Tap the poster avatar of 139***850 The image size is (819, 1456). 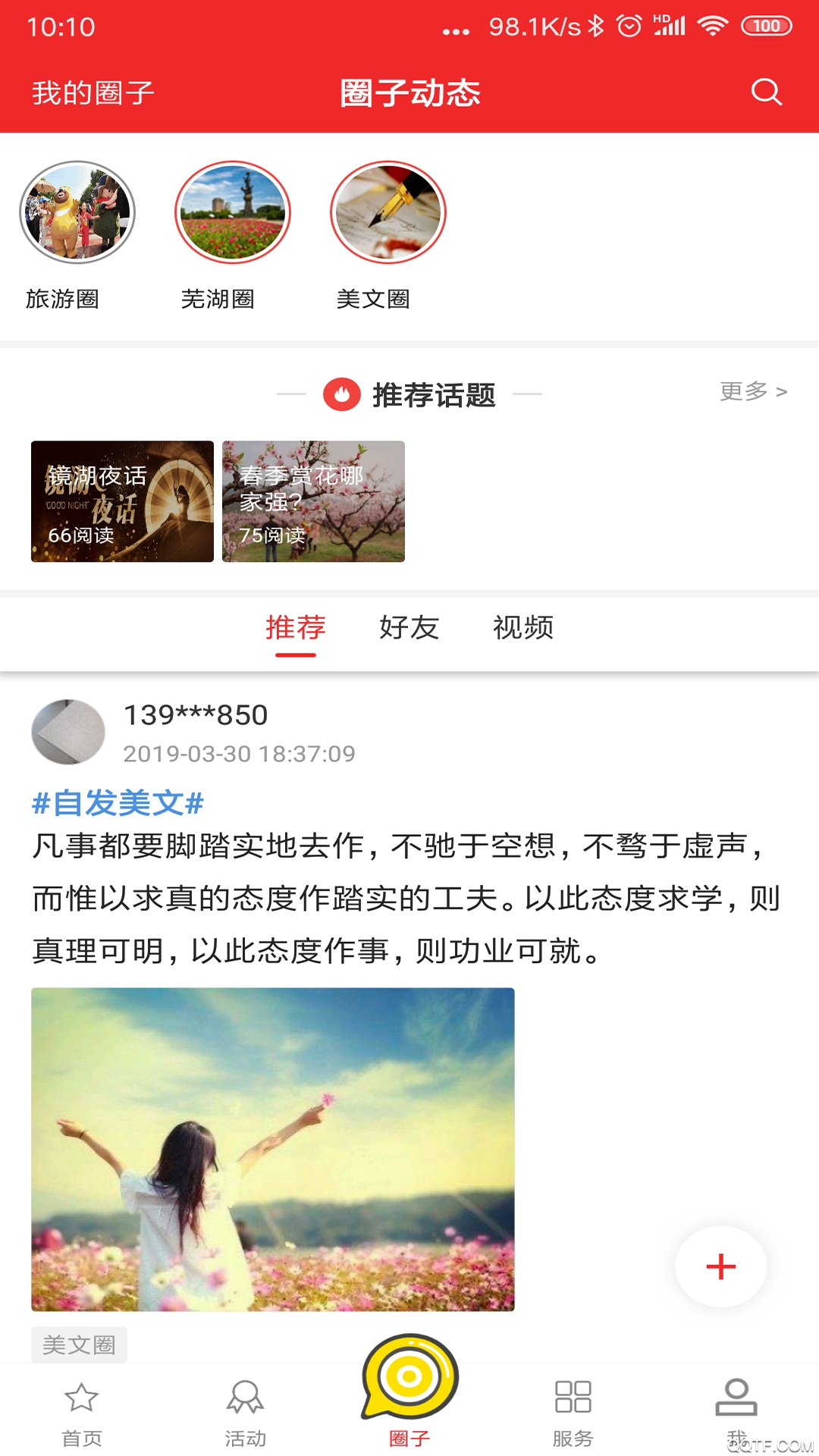[70, 730]
